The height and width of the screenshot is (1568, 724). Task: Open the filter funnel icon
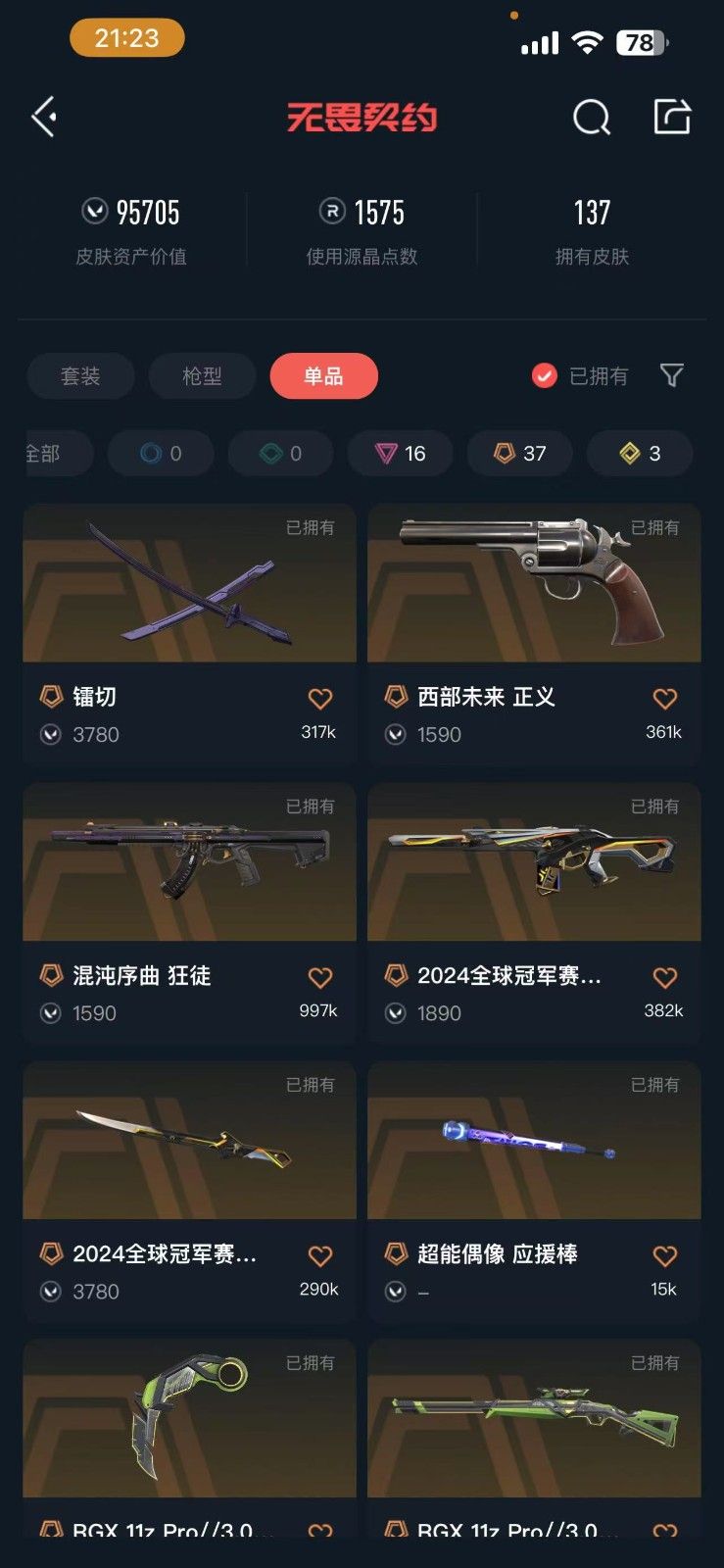click(671, 375)
